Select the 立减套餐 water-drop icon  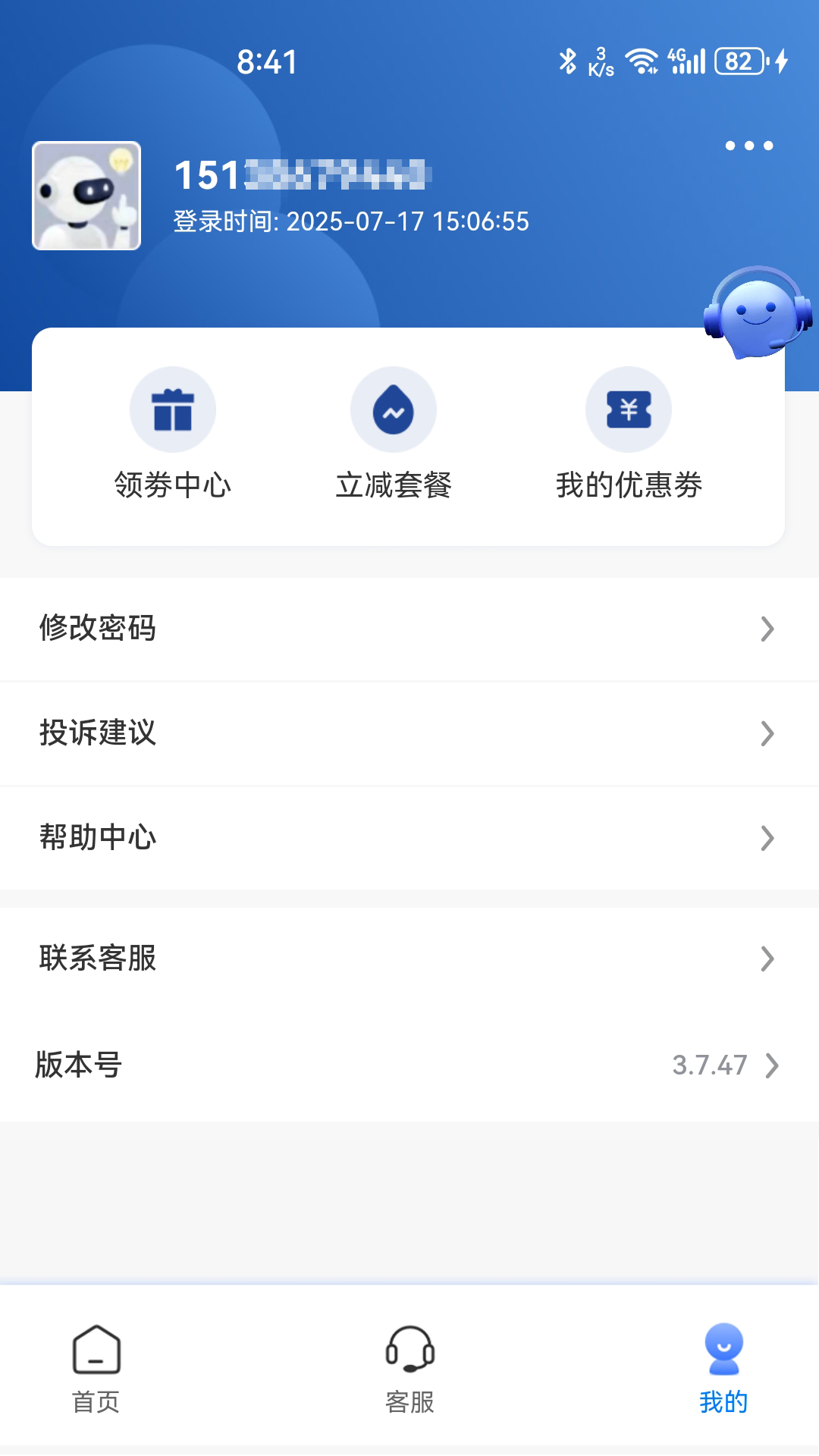(393, 409)
